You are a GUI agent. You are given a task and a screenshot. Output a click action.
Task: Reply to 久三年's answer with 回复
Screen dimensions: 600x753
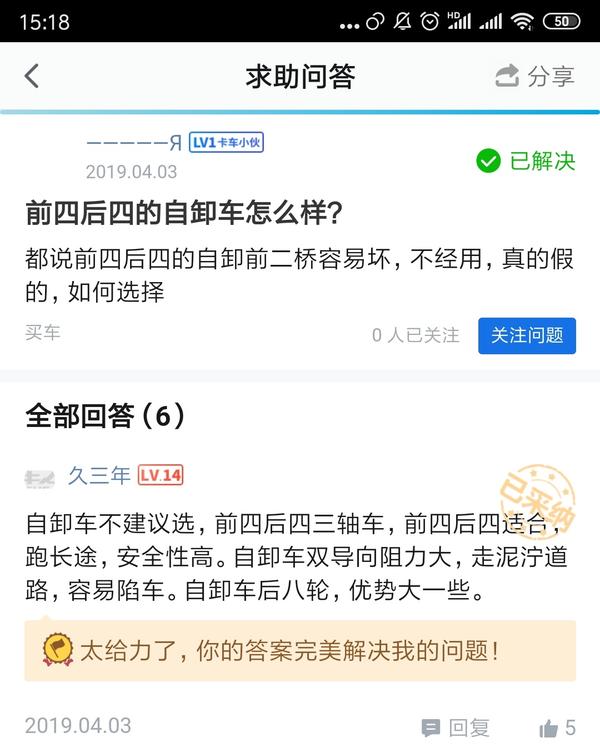coord(456,728)
